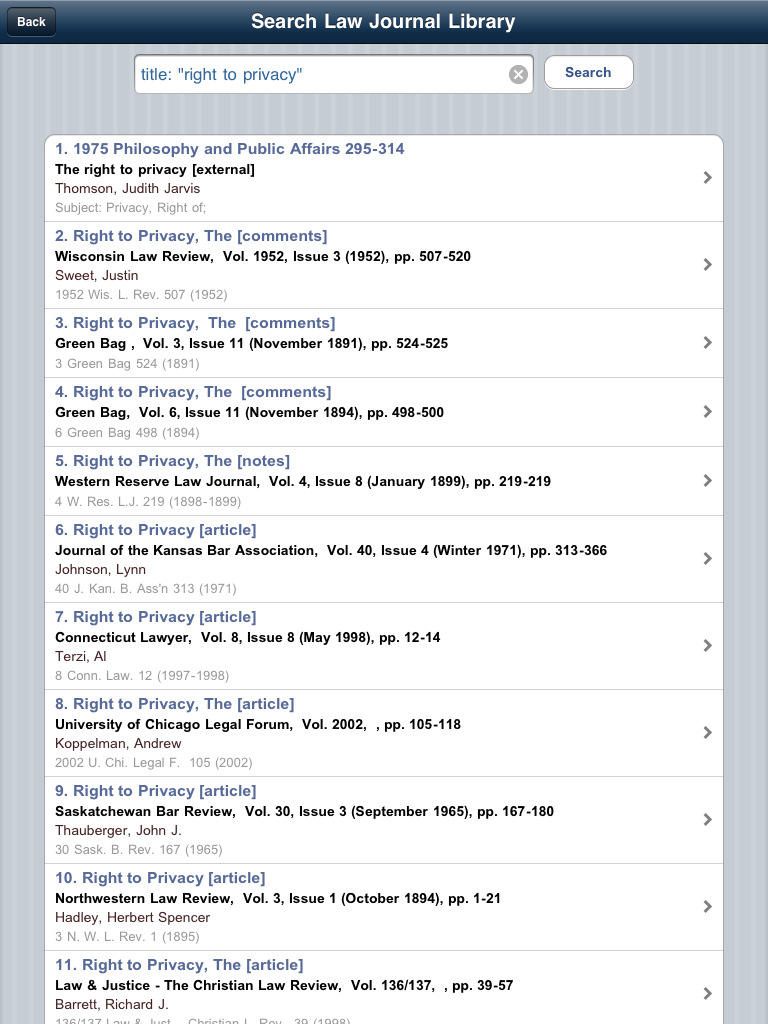Tap the search query text field

(320, 74)
